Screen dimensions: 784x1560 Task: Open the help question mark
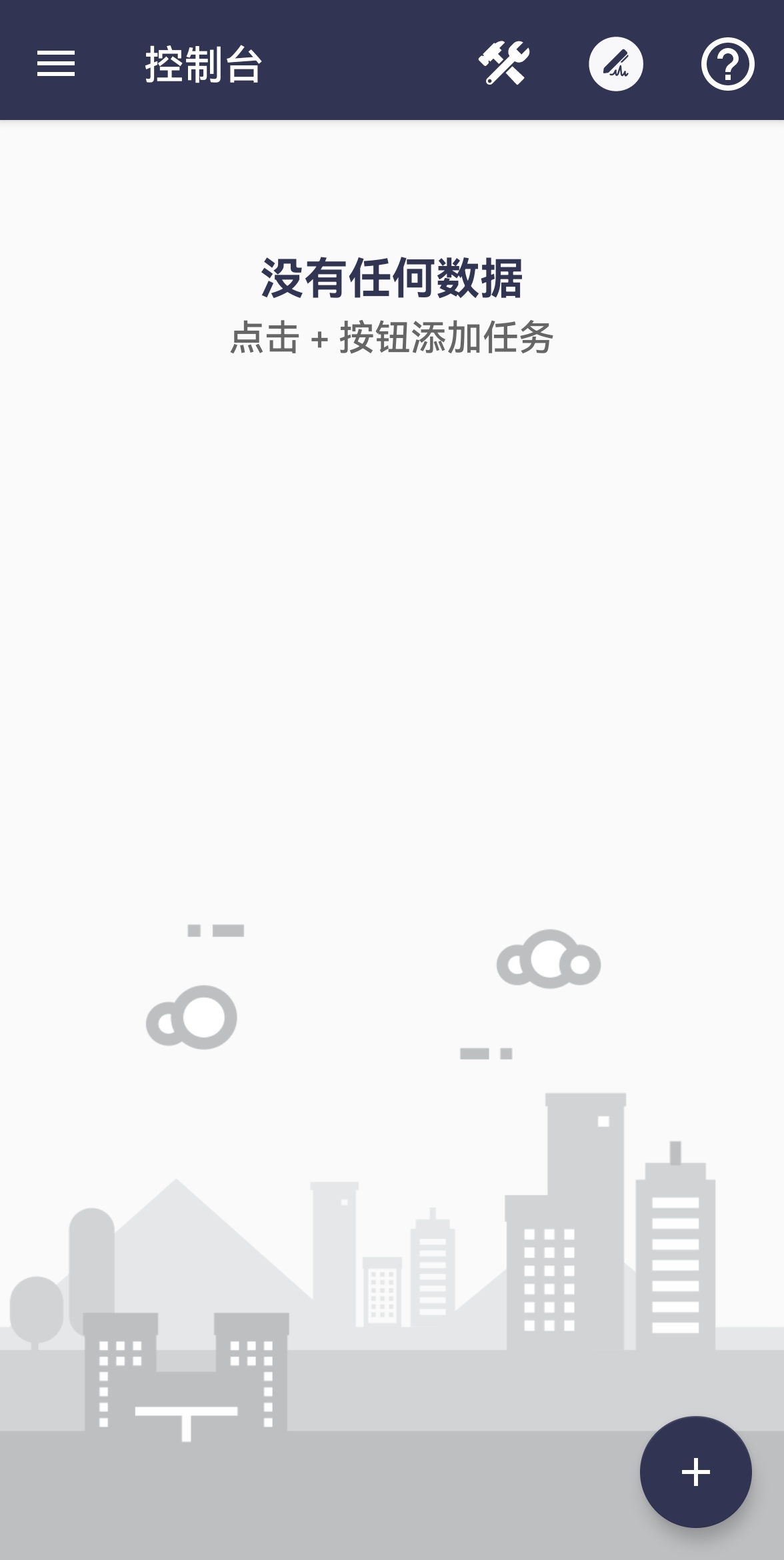click(x=727, y=64)
